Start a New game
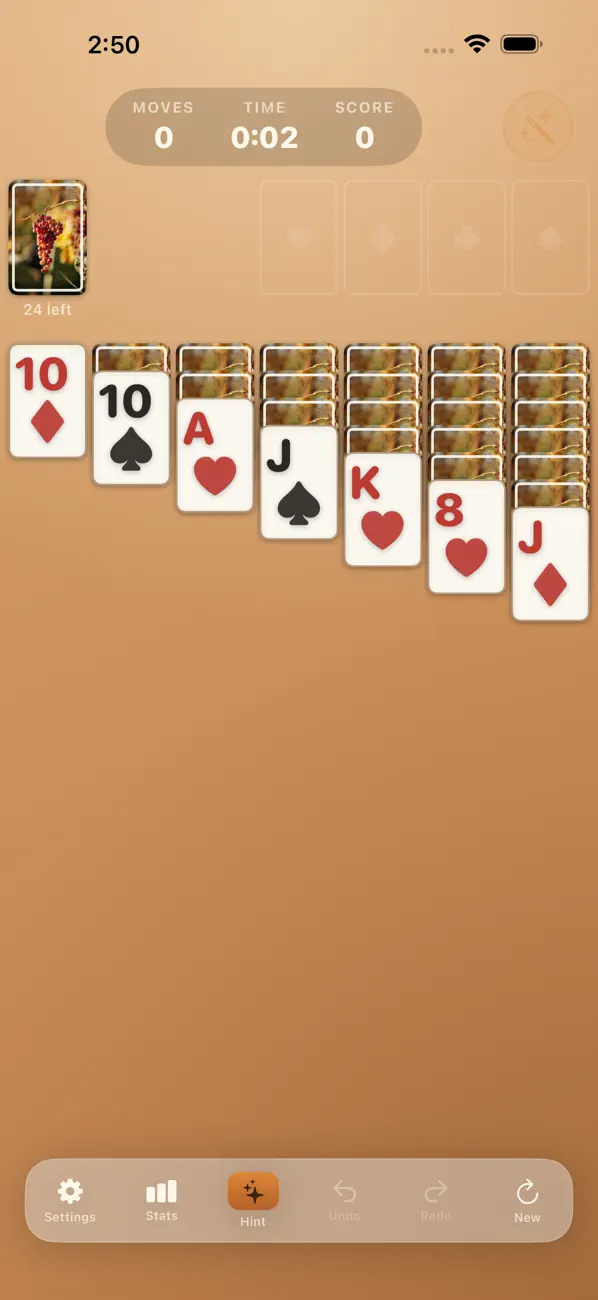 527,1200
